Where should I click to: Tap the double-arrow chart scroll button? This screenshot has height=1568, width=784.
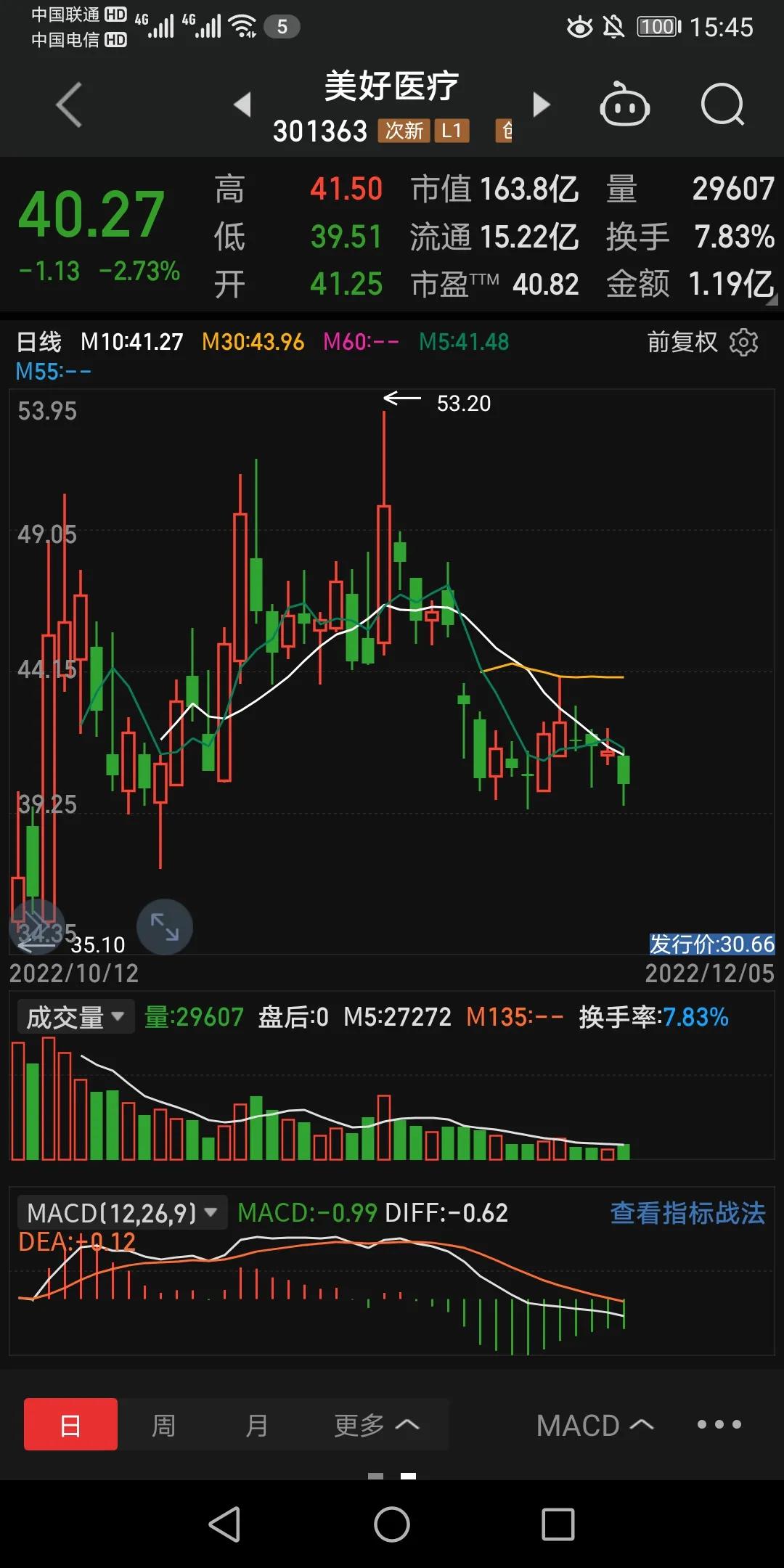point(36,927)
